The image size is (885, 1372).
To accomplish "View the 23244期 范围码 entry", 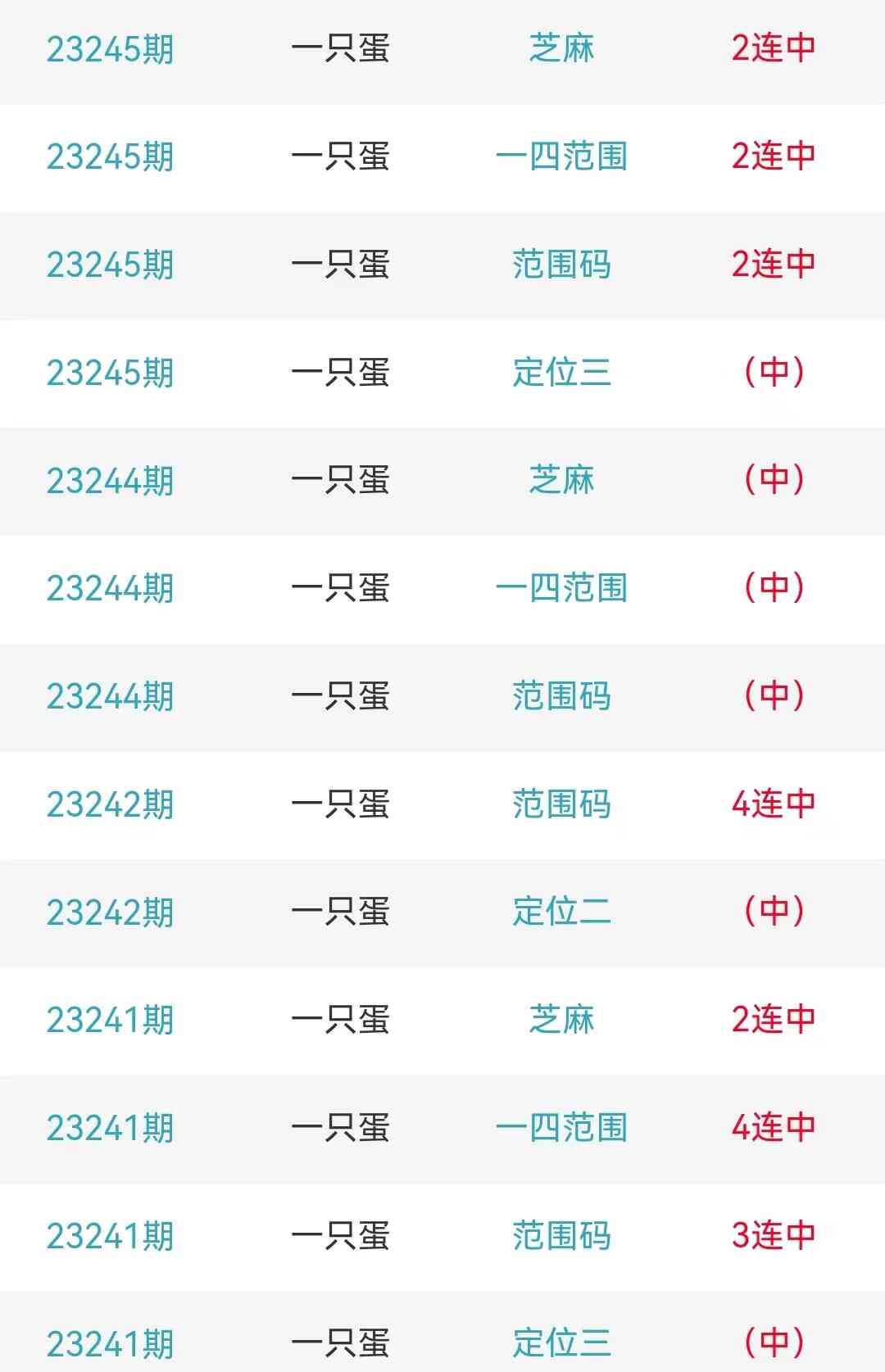I will (561, 696).
